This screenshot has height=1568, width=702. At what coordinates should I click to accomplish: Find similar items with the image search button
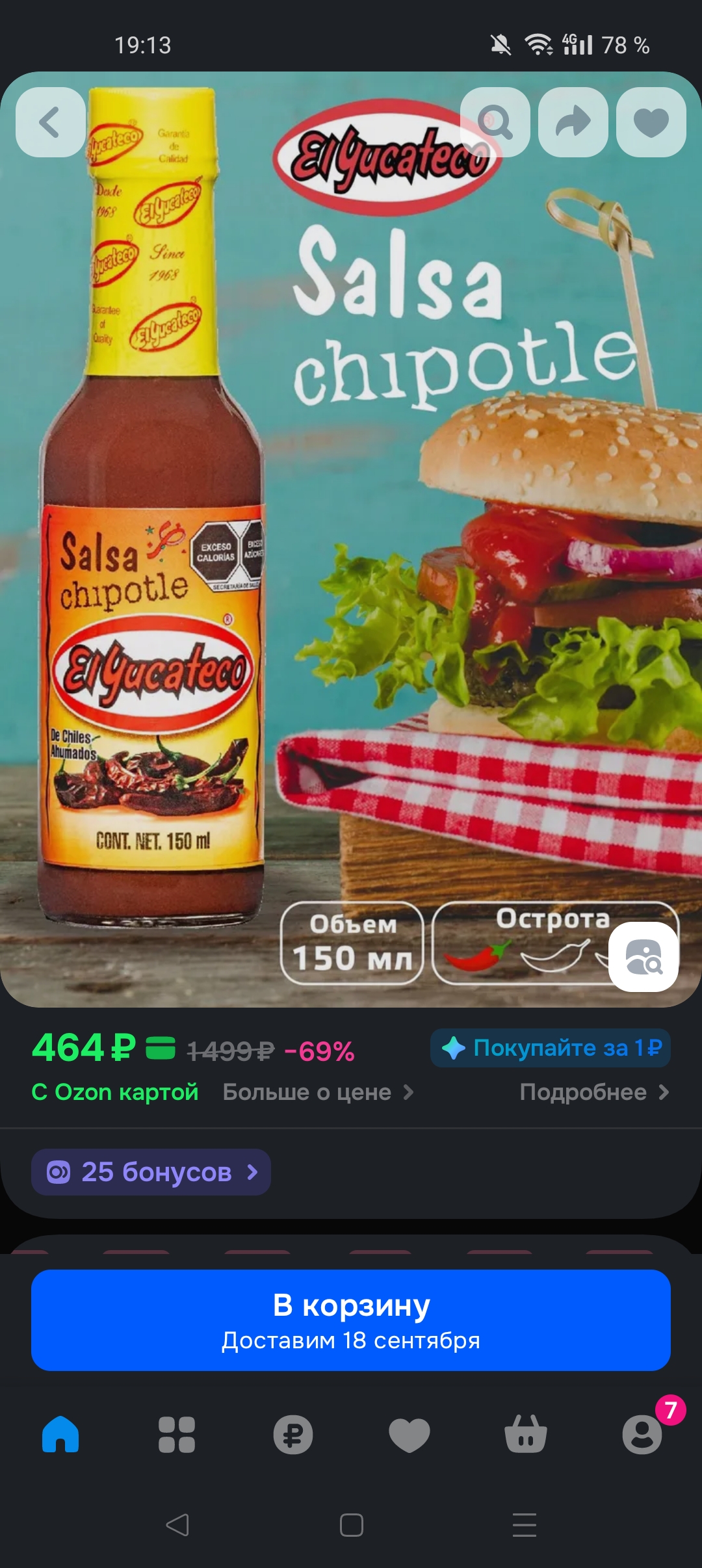[643, 957]
